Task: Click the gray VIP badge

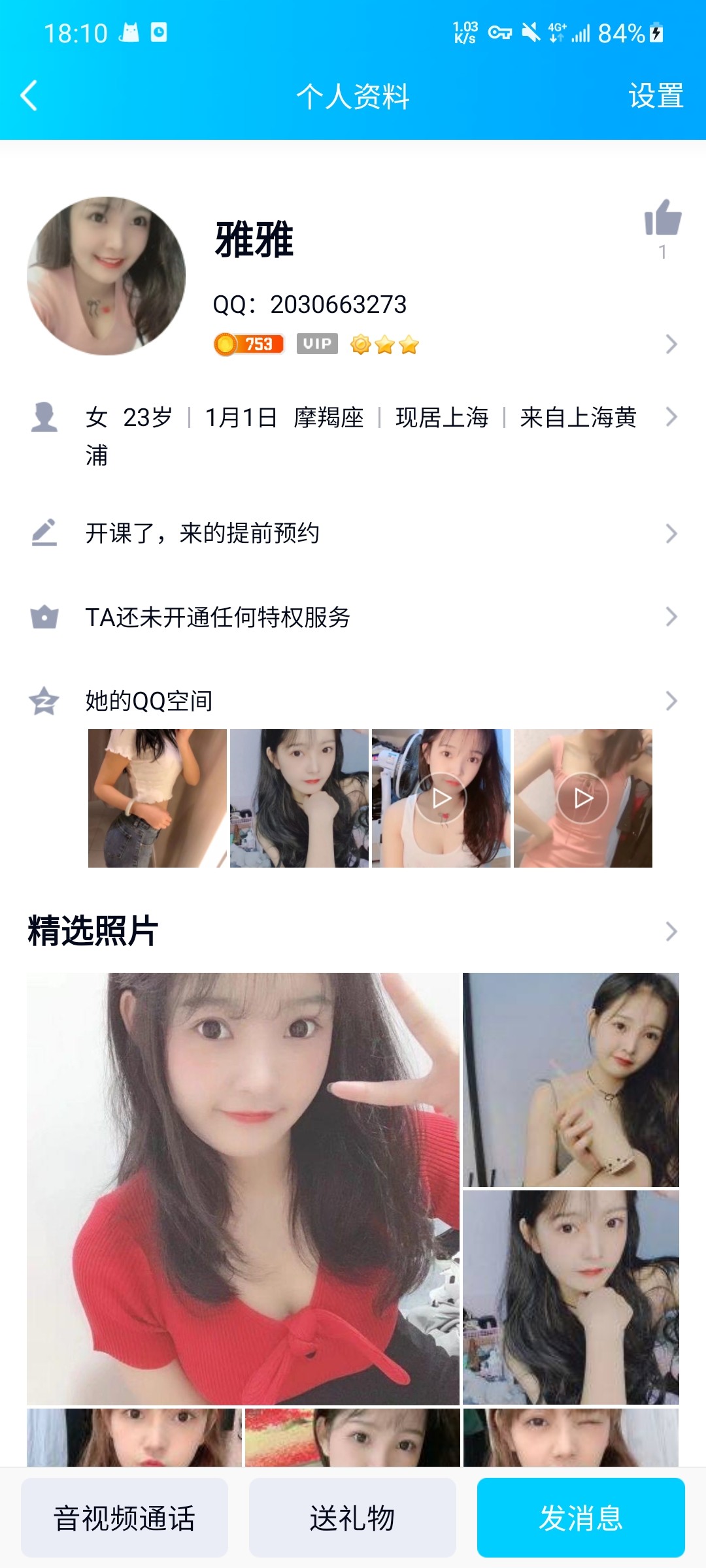Action: click(316, 342)
